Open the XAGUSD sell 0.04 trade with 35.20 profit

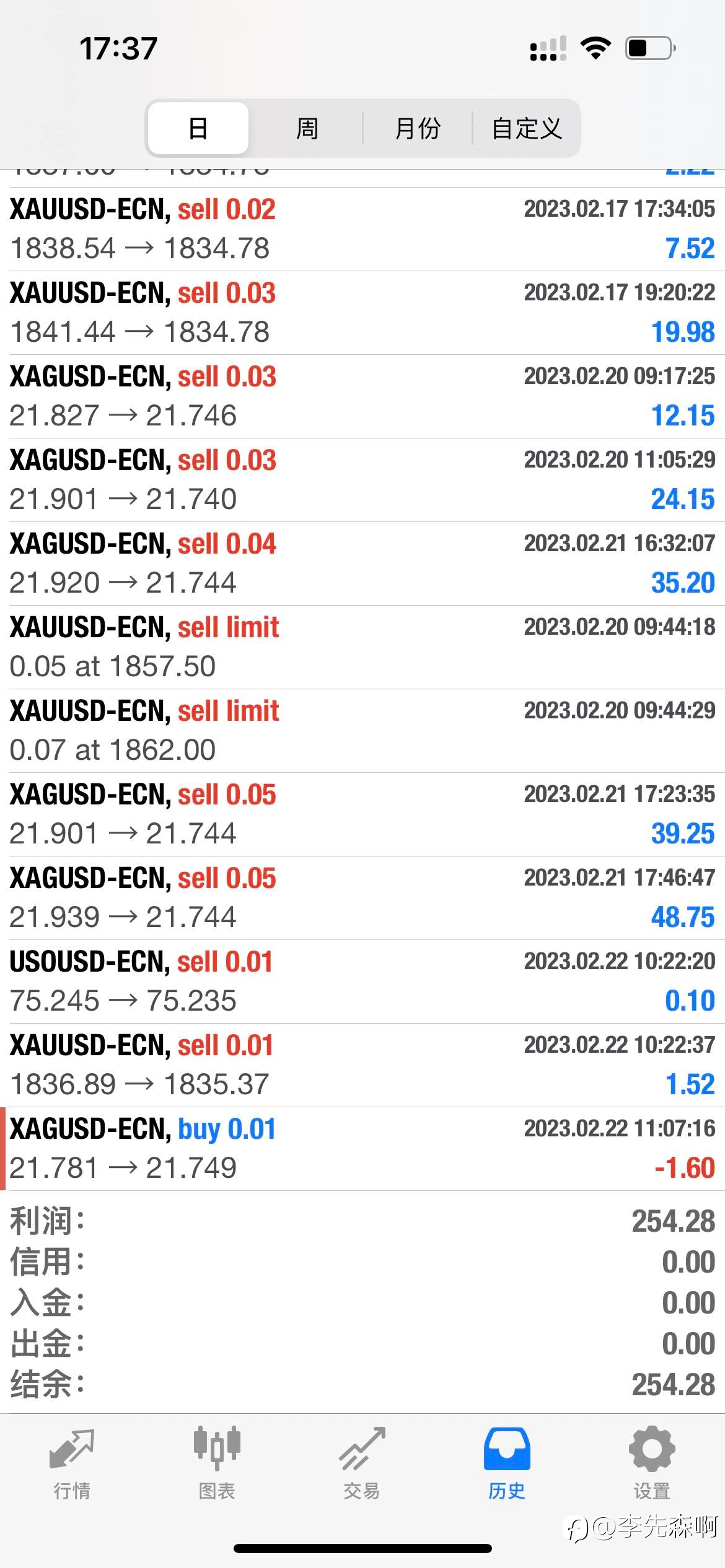pos(362,564)
